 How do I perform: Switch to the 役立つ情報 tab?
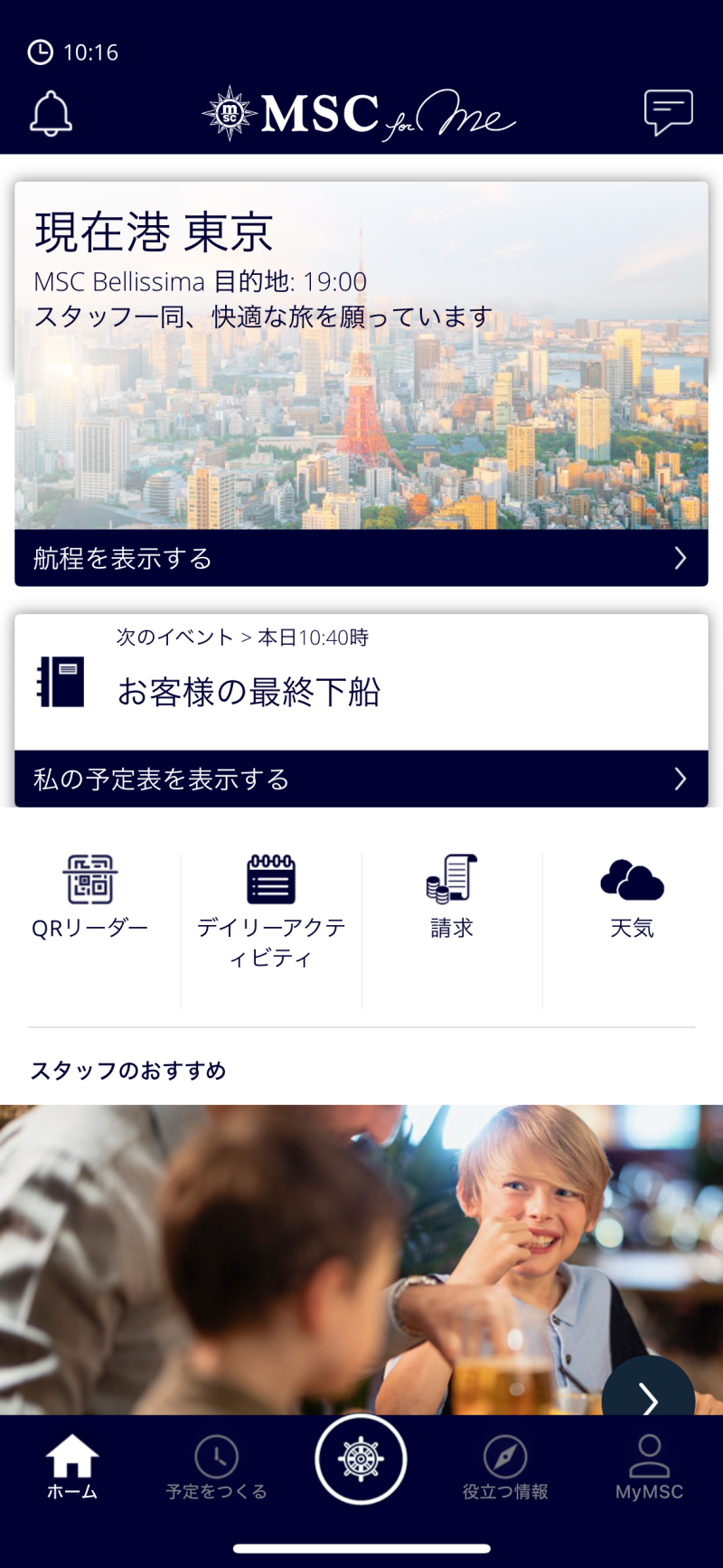[505, 1467]
